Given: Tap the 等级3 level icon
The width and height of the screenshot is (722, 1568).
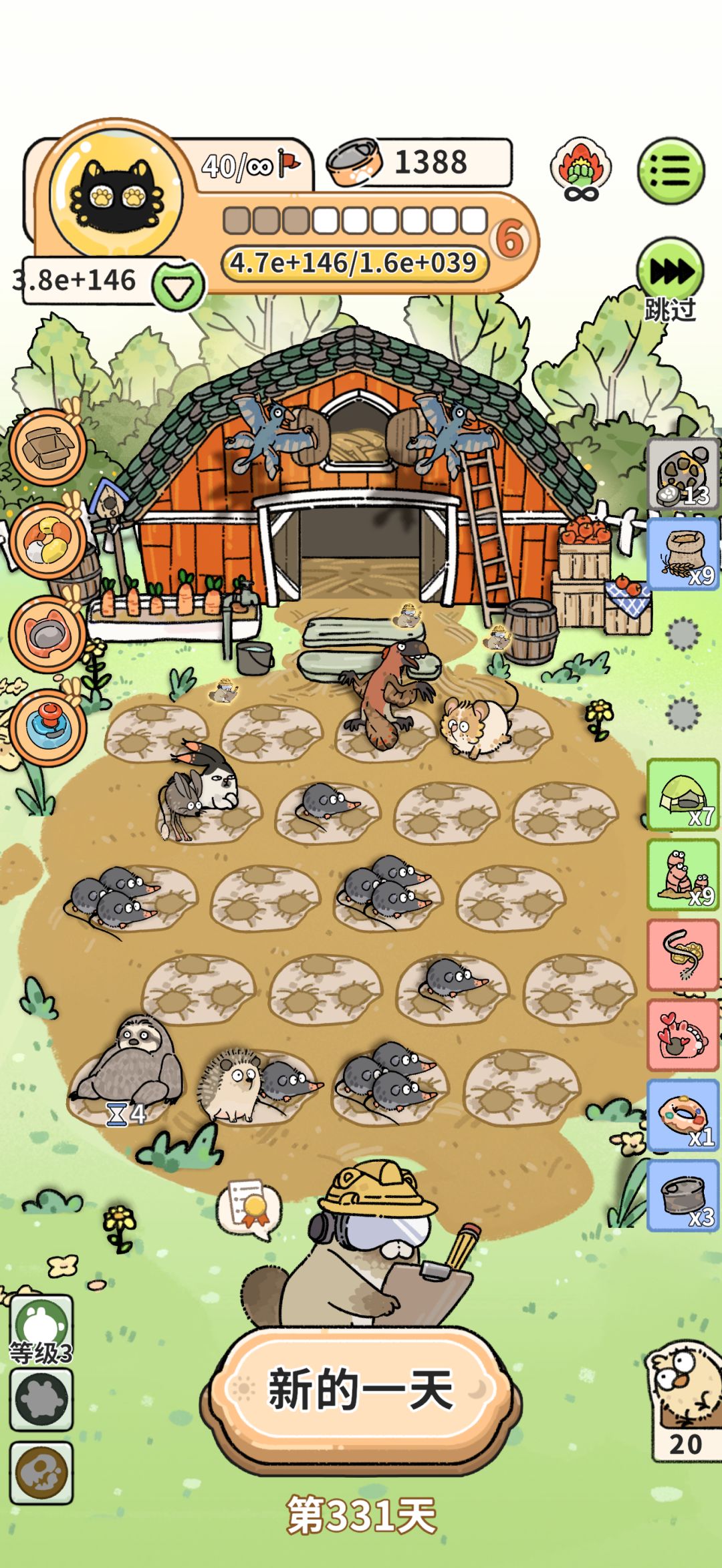Looking at the screenshot, I should click(x=41, y=1329).
